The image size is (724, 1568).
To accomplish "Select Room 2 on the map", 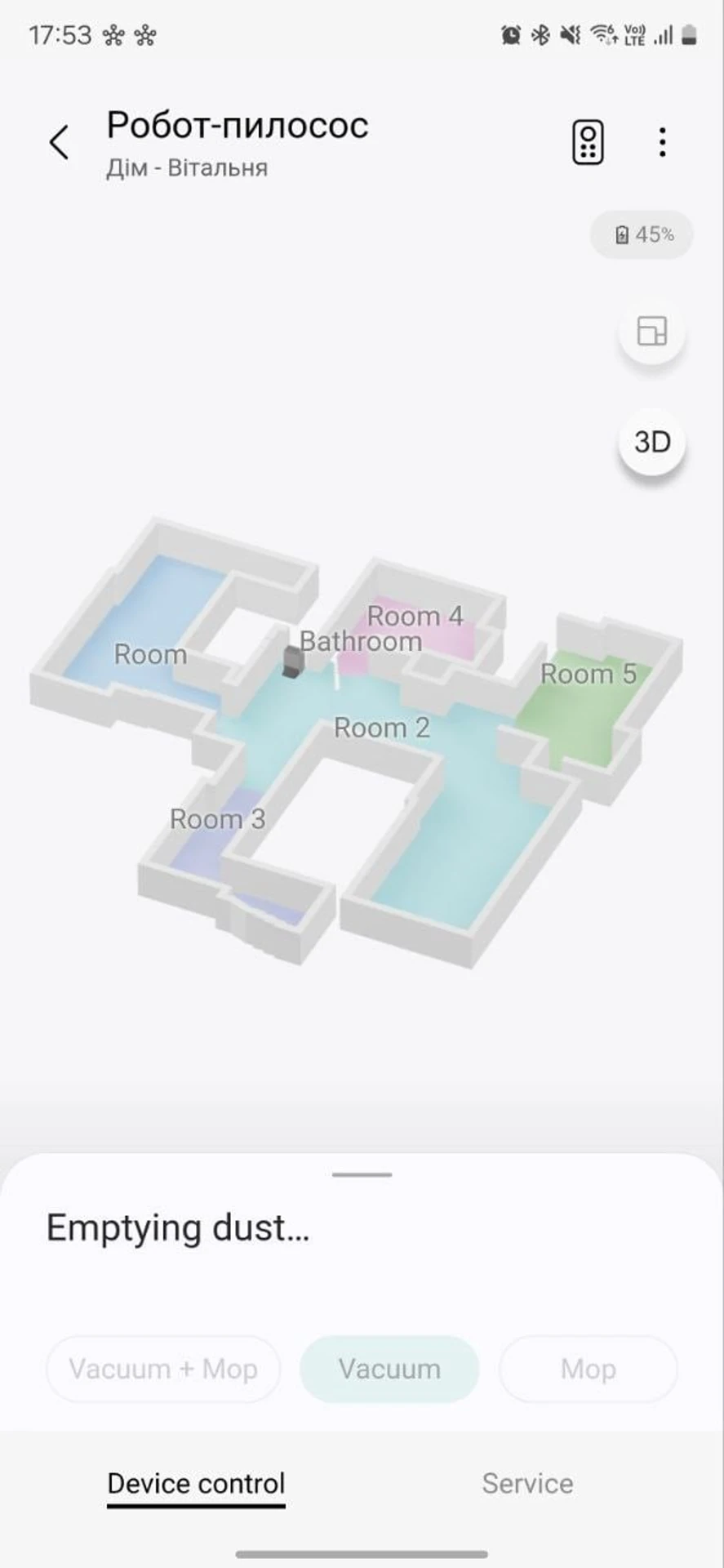I will [381, 728].
